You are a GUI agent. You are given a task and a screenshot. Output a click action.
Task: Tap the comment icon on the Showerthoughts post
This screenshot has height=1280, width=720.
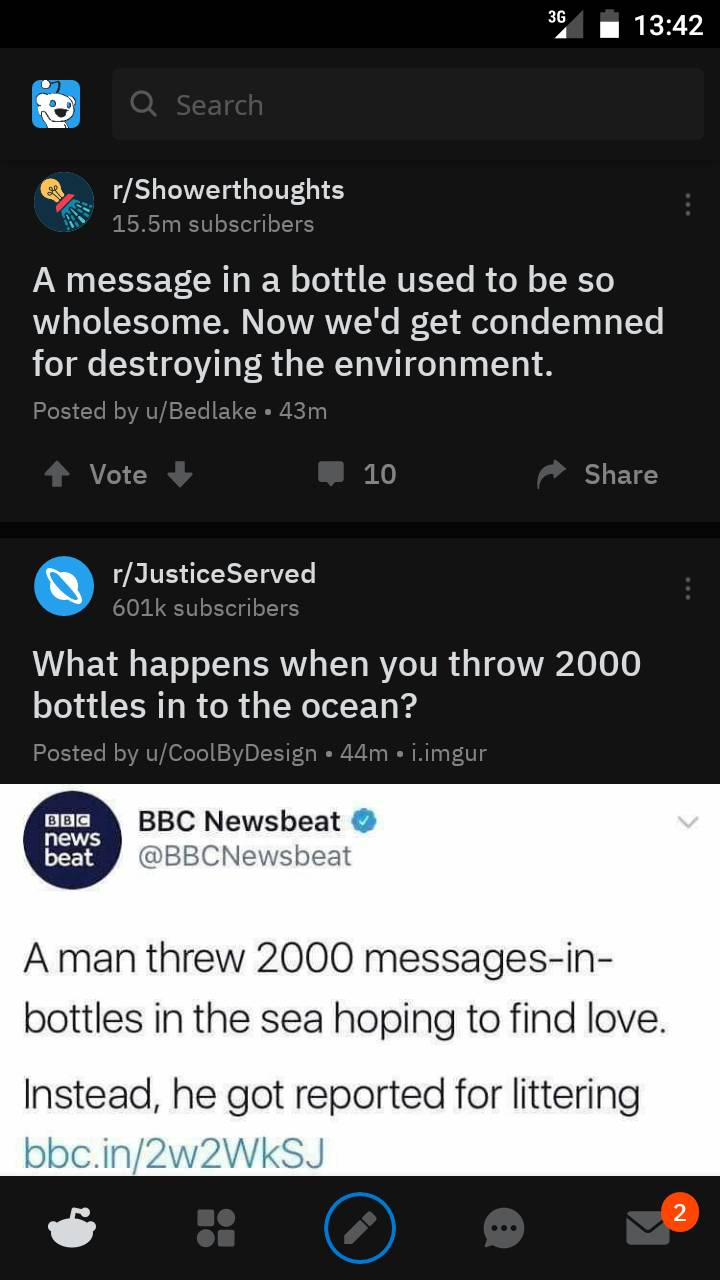pos(331,474)
